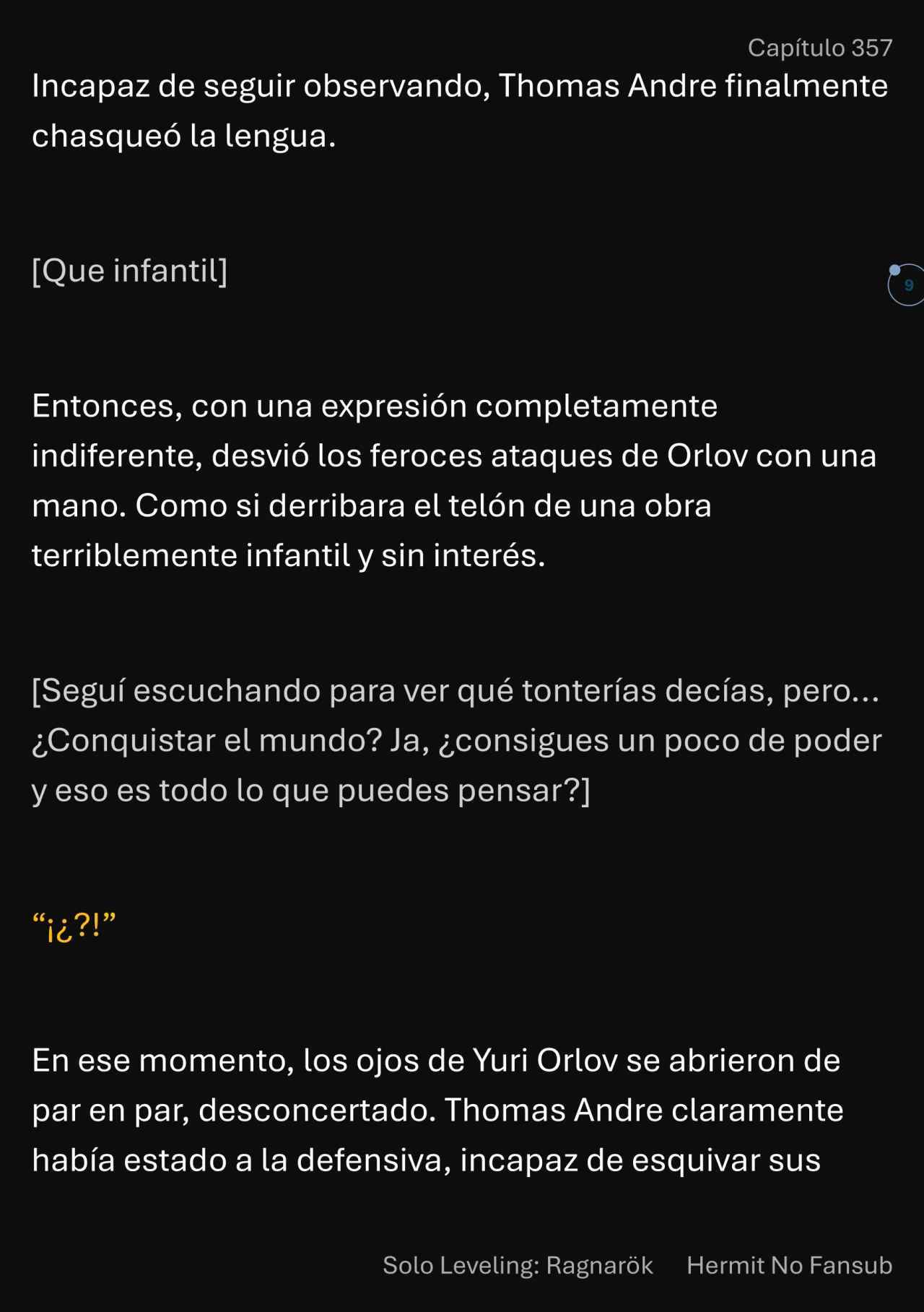Open the floating circle badge showing 9
Image resolution: width=924 pixels, height=1312 pixels.
click(x=907, y=285)
